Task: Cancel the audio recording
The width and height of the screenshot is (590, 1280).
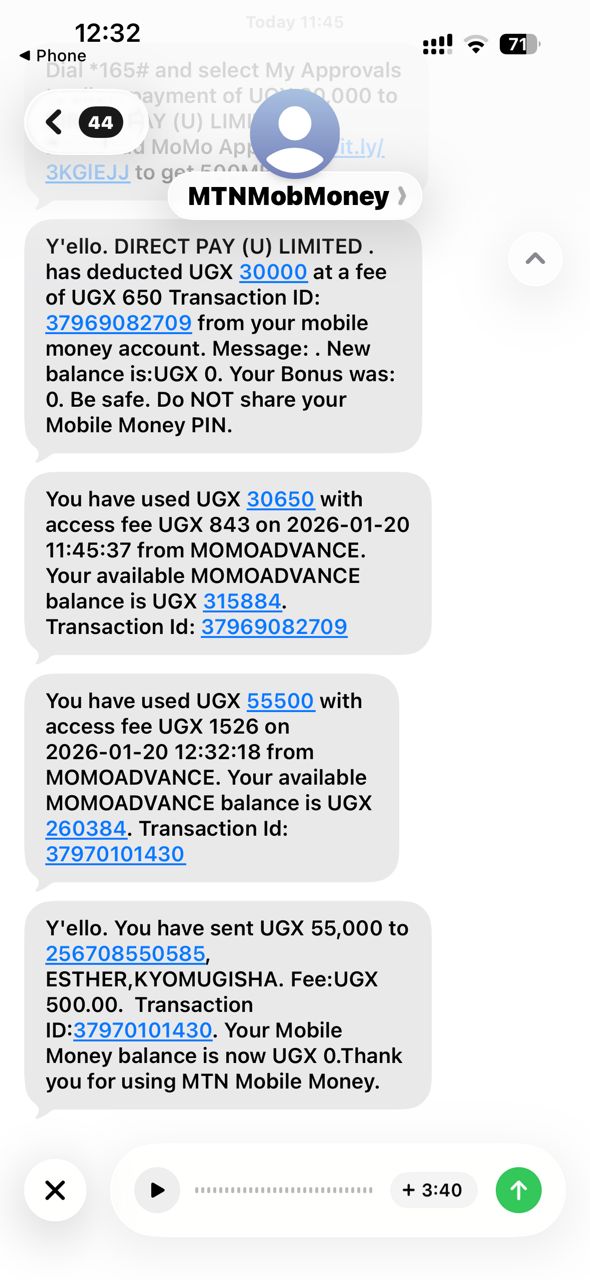Action: coord(55,1190)
